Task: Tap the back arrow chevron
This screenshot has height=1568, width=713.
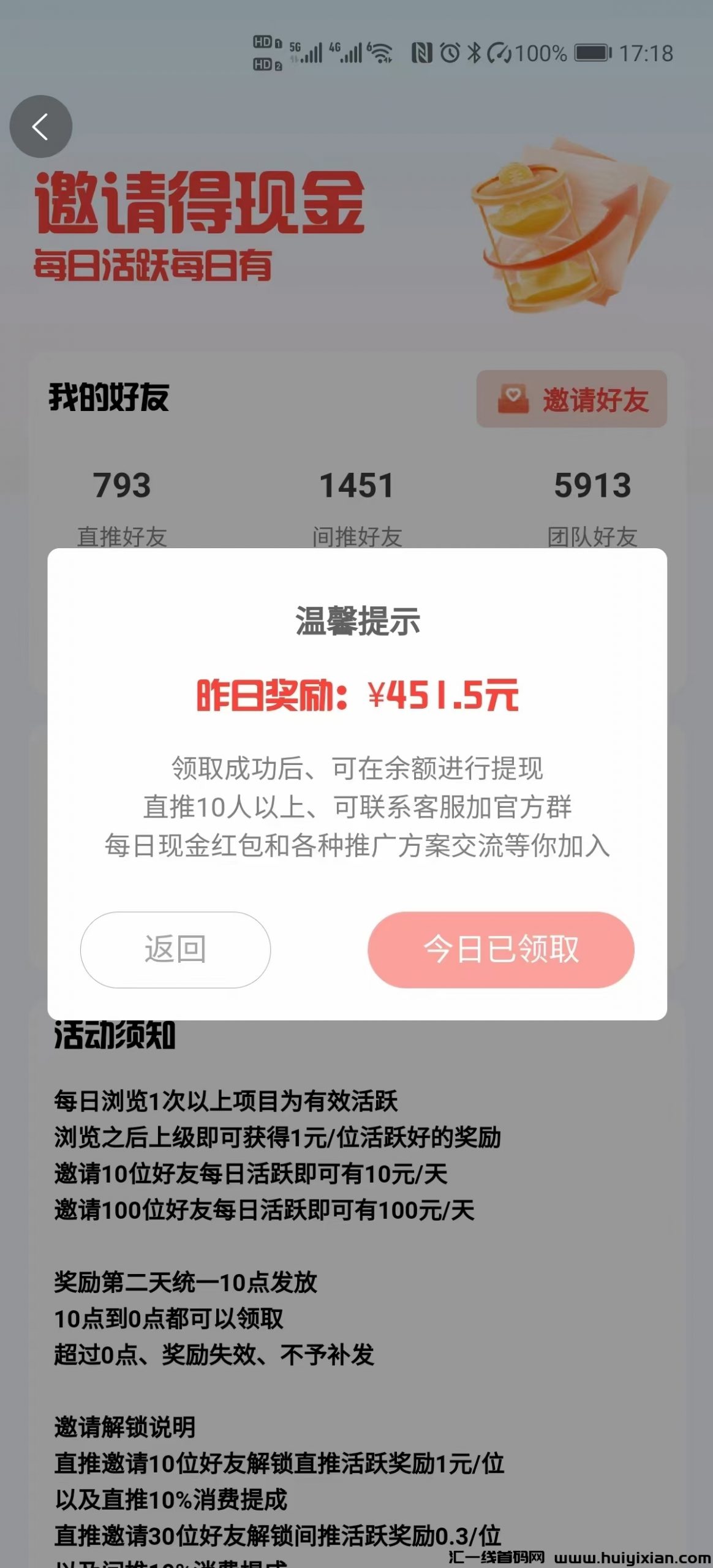Action: tap(40, 126)
